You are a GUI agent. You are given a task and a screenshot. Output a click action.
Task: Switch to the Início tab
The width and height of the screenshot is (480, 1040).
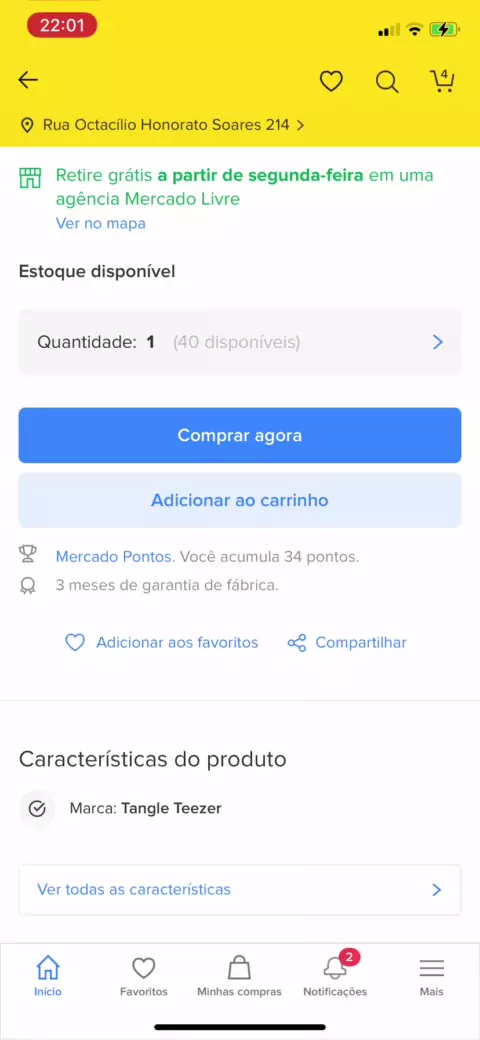pyautogui.click(x=48, y=977)
